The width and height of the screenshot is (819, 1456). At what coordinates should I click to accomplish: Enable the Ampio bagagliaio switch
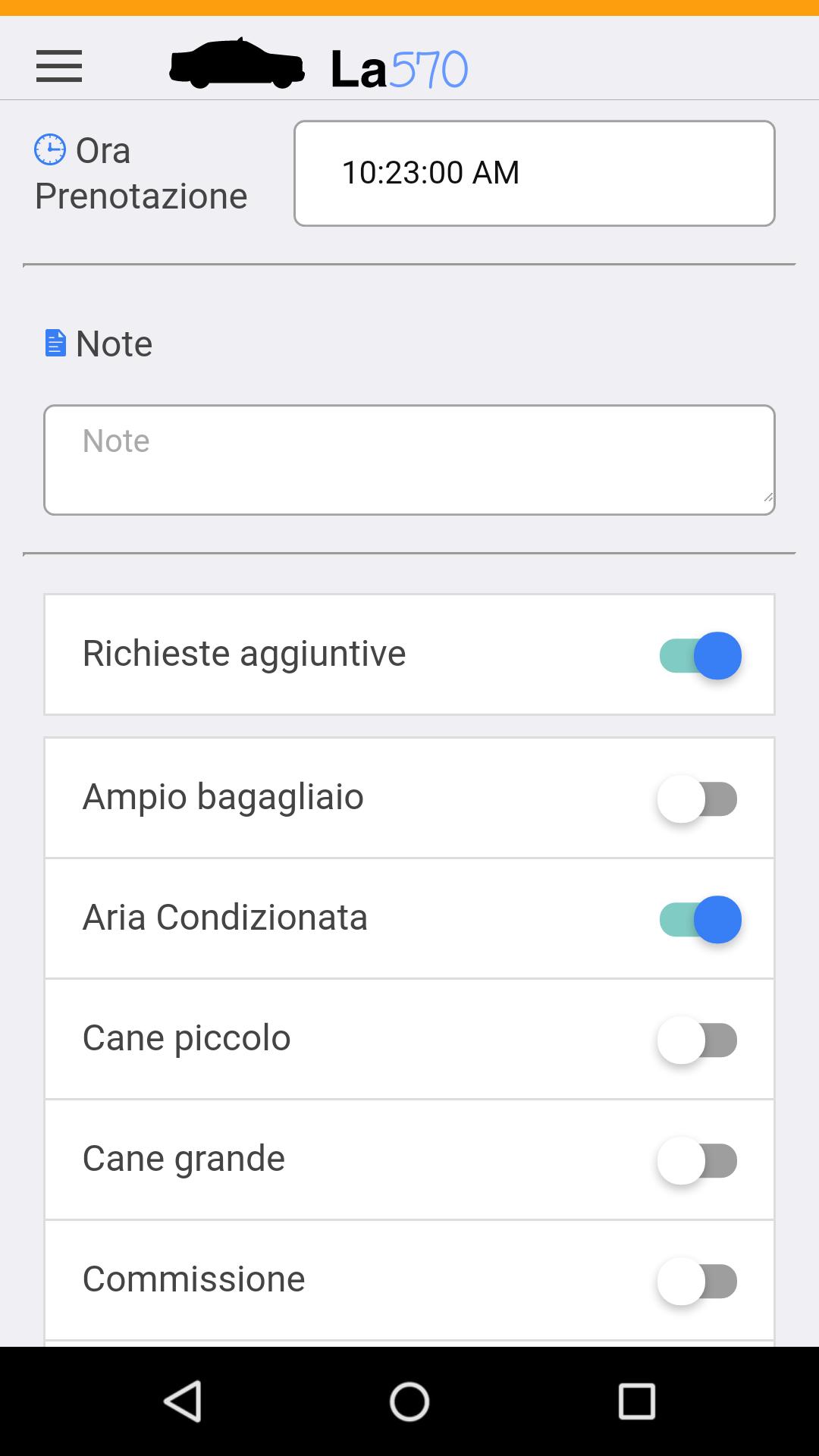pyautogui.click(x=698, y=799)
